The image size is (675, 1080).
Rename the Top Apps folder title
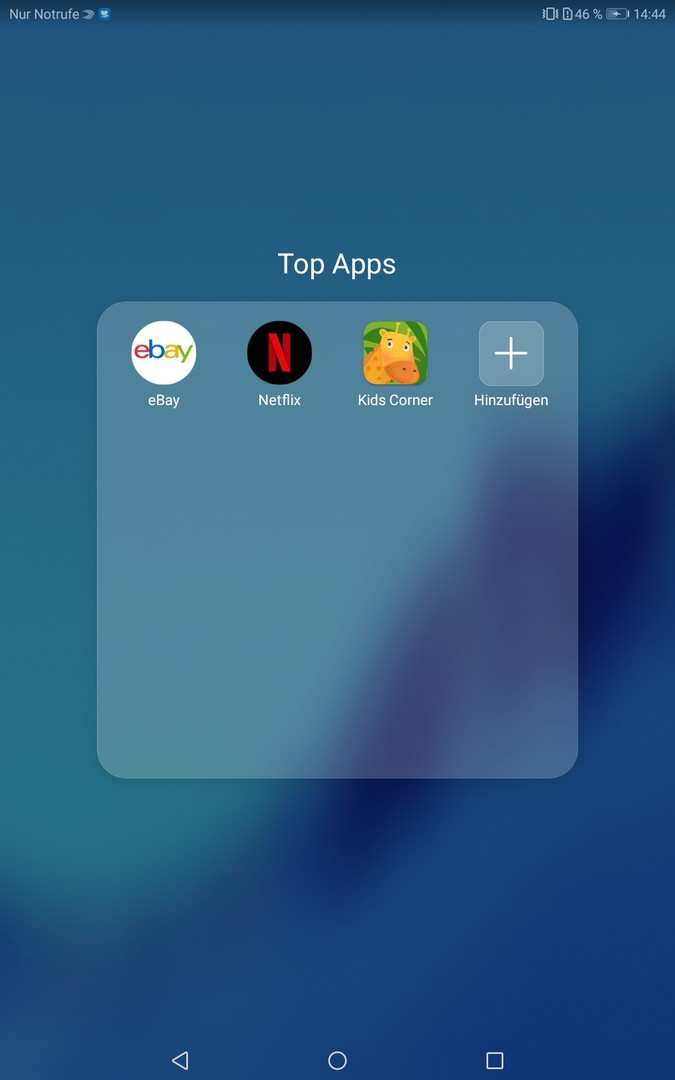[337, 264]
